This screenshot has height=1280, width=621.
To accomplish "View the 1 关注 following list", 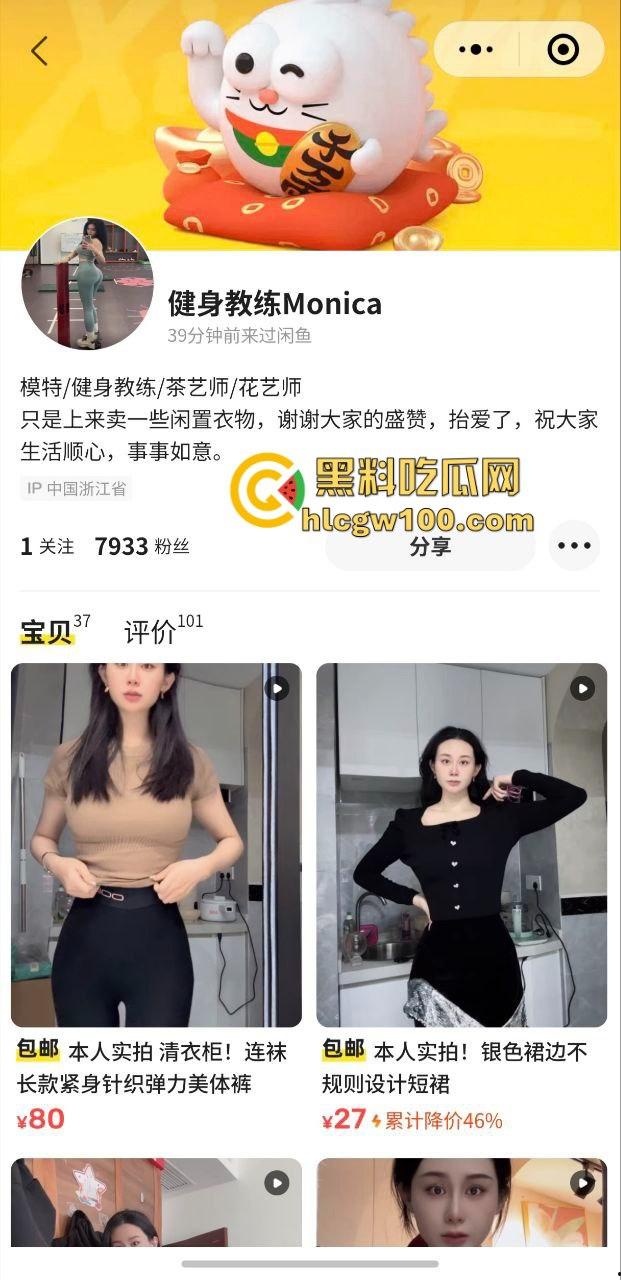I will pyautogui.click(x=47, y=546).
